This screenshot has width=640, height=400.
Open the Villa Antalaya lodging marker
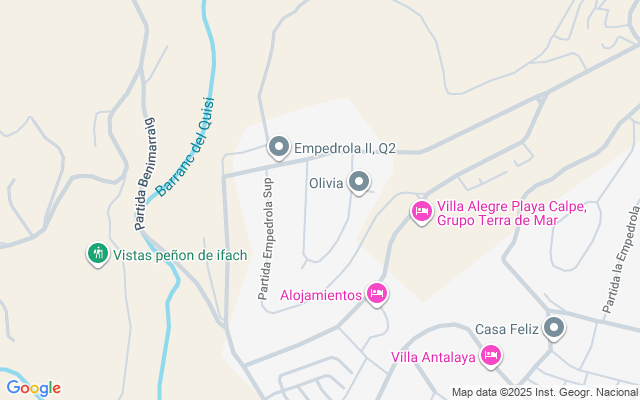click(x=491, y=356)
